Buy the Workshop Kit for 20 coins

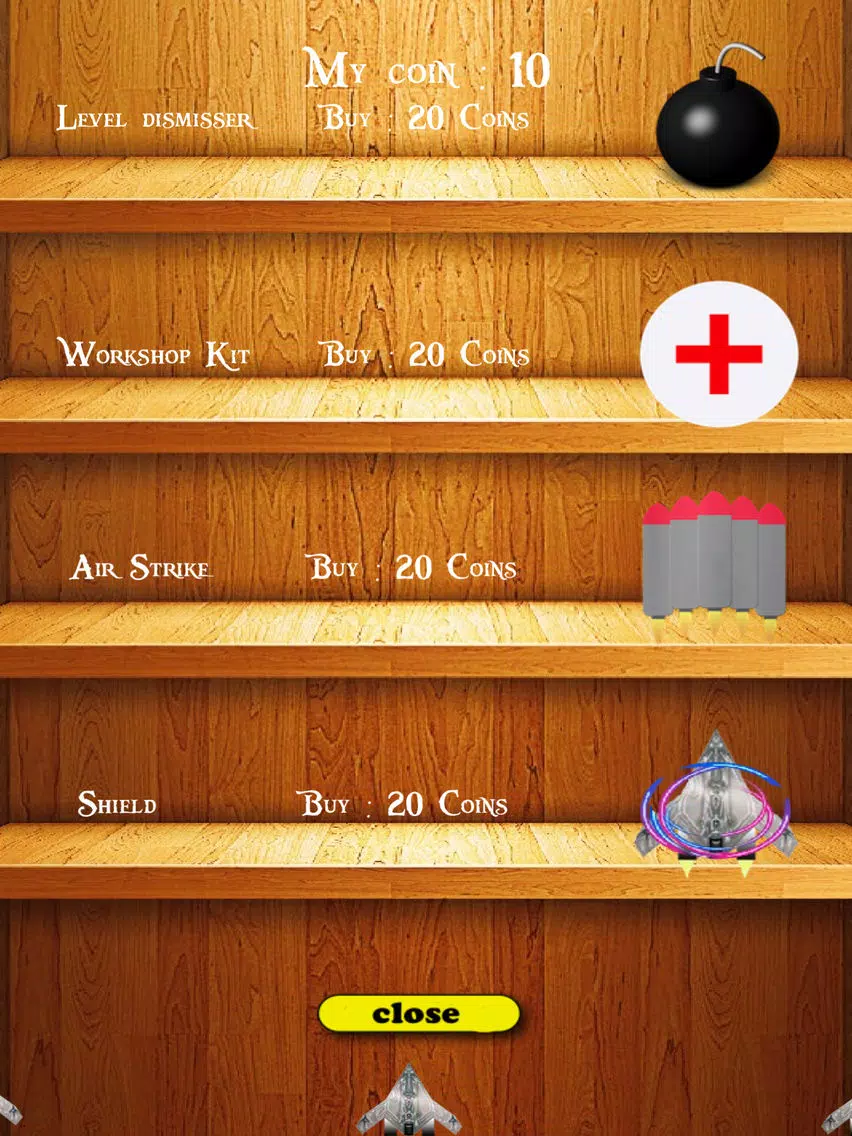pyautogui.click(x=425, y=355)
